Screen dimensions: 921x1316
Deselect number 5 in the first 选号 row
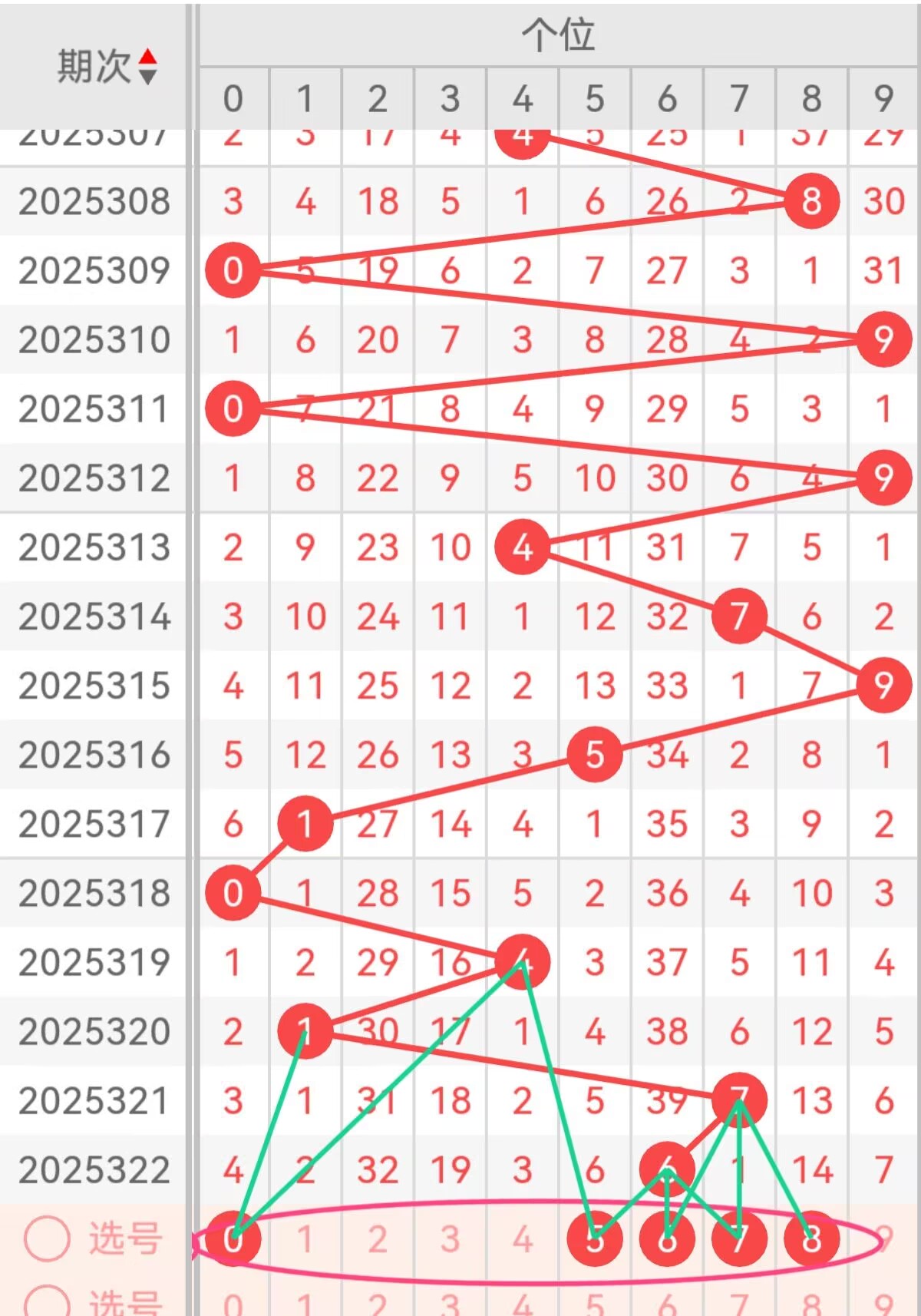(x=595, y=1239)
